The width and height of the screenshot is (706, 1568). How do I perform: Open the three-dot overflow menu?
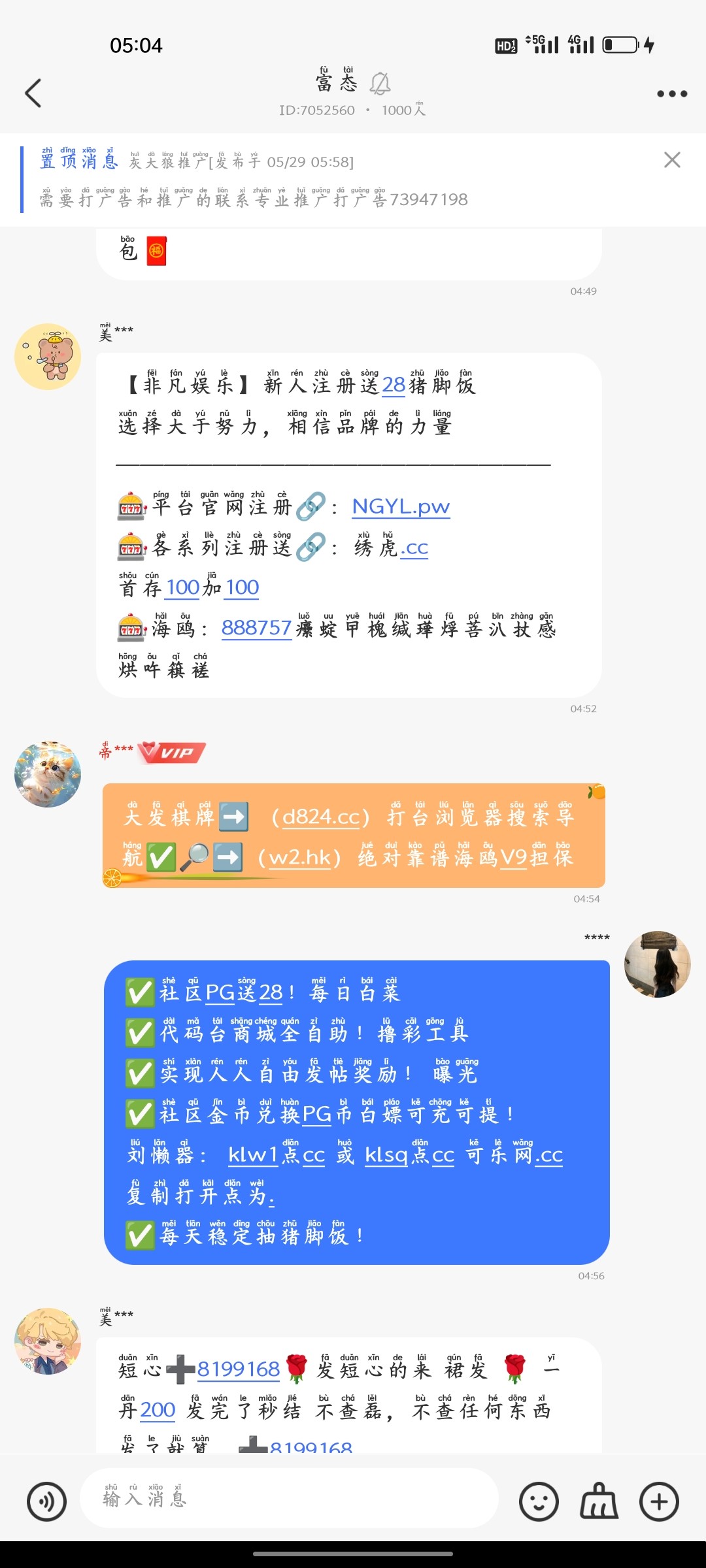671,93
